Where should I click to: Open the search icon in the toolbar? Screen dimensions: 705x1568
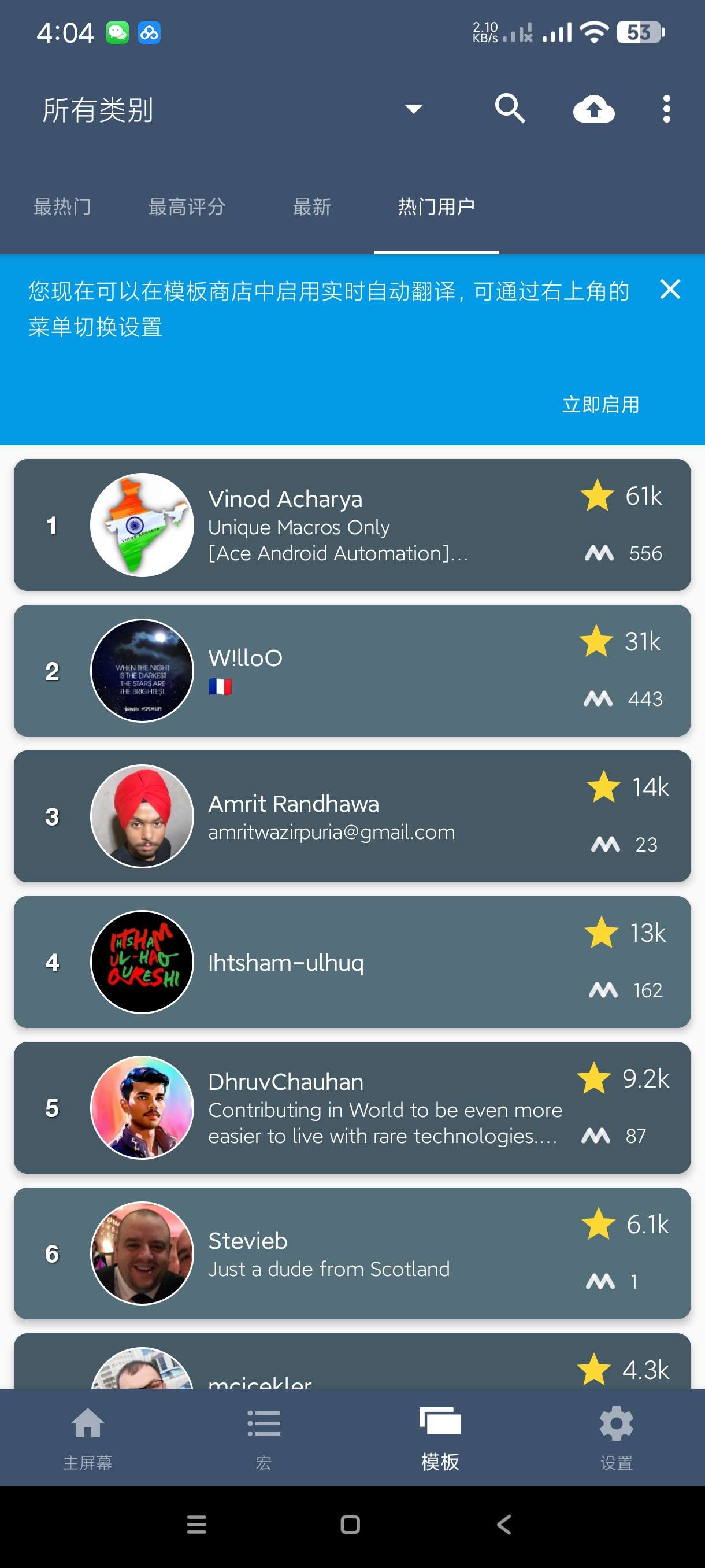coord(509,109)
